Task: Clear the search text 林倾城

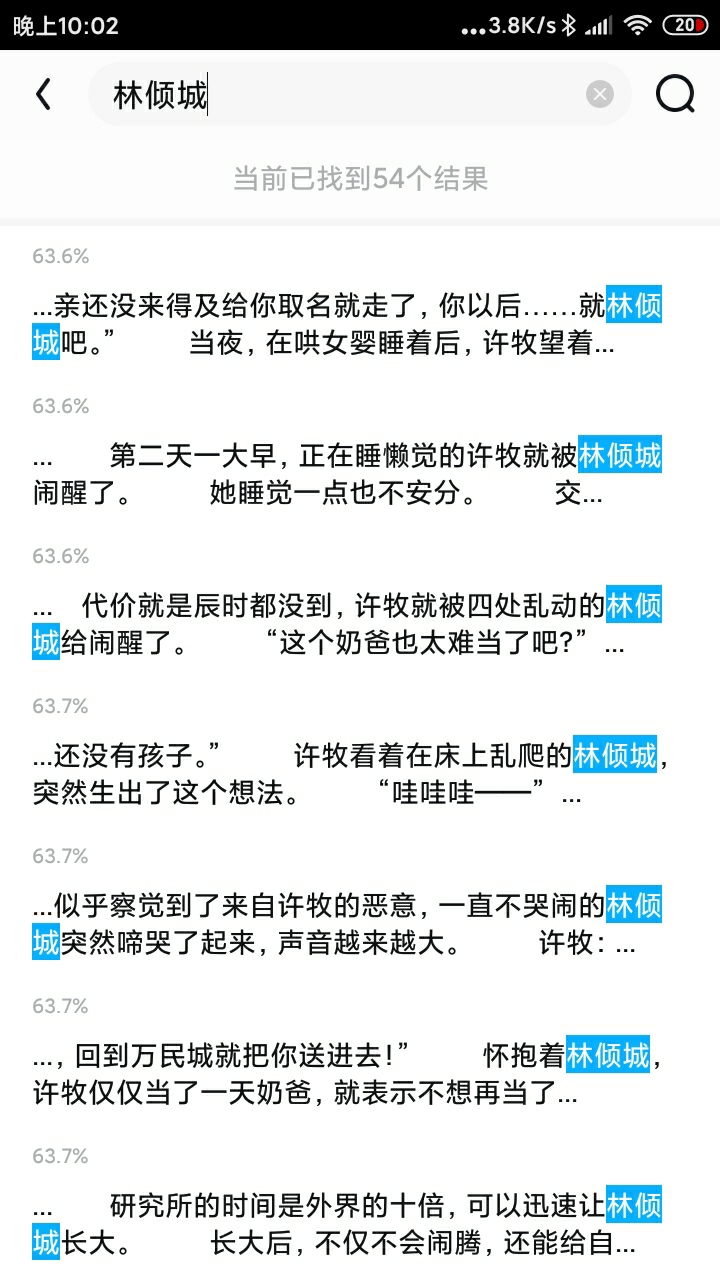Action: click(599, 95)
